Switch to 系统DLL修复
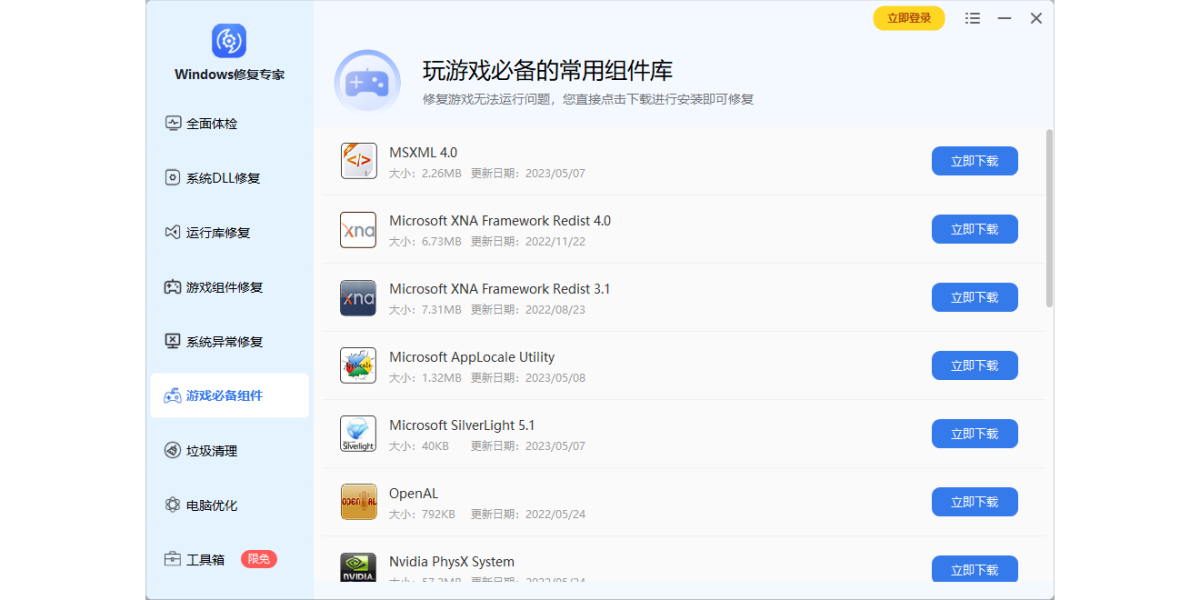 [x=222, y=178]
